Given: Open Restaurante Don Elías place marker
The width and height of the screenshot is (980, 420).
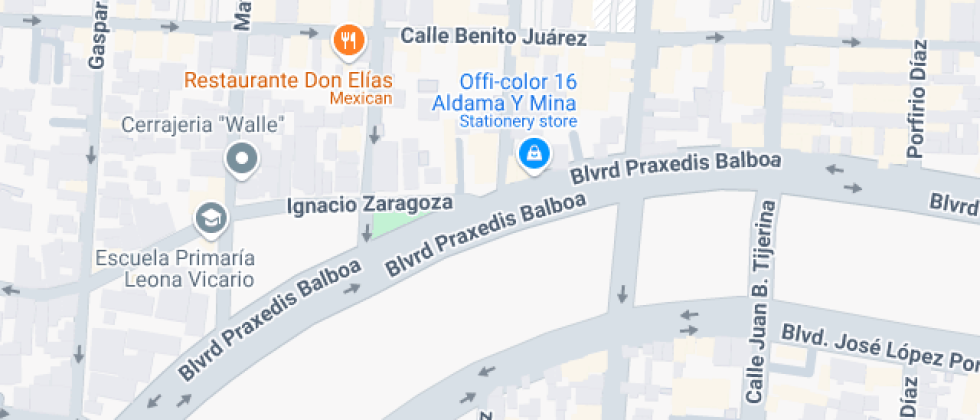Looking at the screenshot, I should (348, 41).
